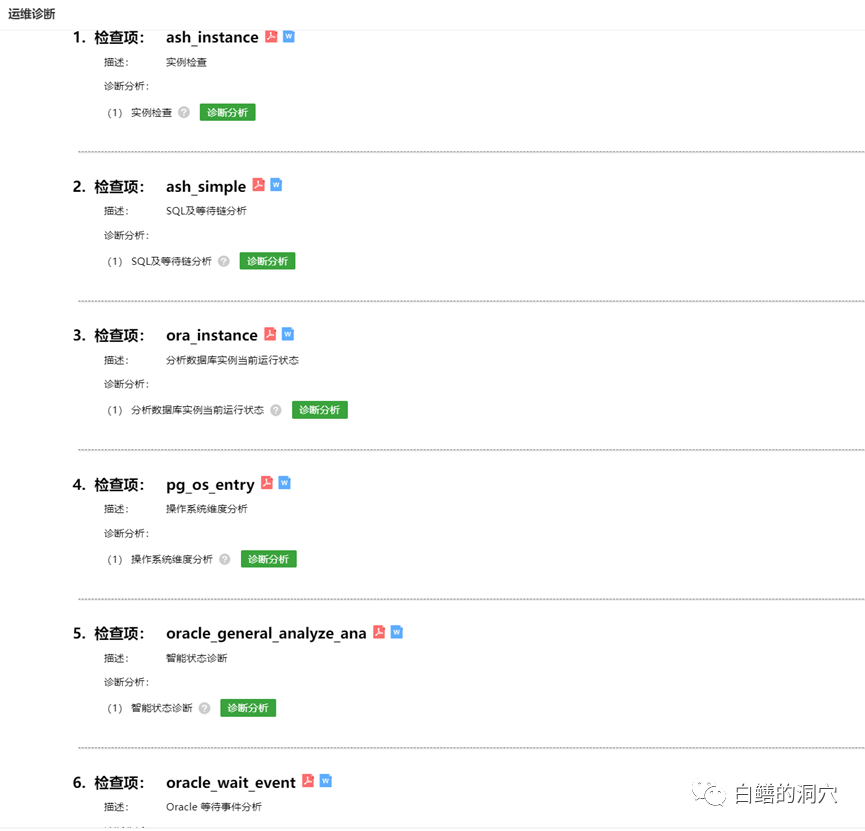Export pg_os_entry as PDF
Screen dimensions: 865x831
click(x=267, y=483)
